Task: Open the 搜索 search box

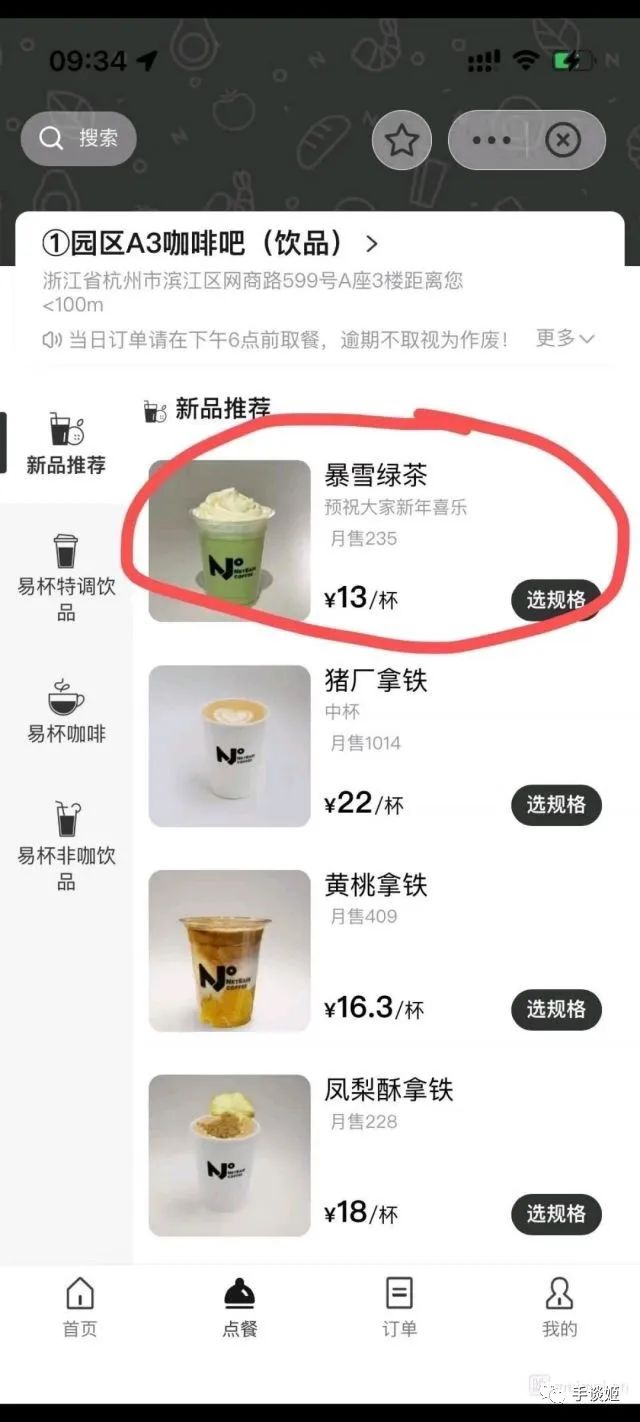Action: click(x=78, y=138)
